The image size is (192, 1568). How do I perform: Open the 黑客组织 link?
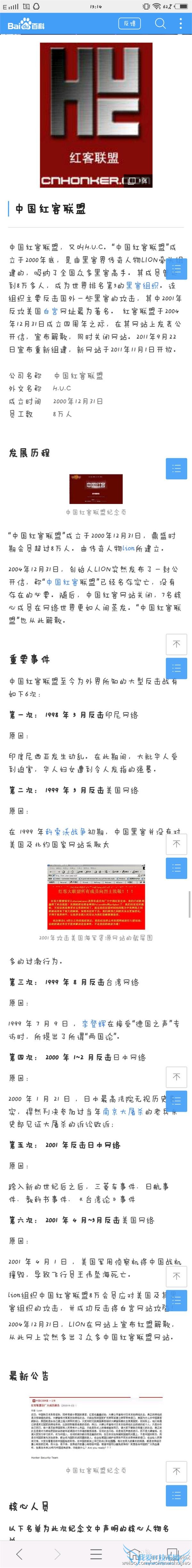[x=142, y=285]
